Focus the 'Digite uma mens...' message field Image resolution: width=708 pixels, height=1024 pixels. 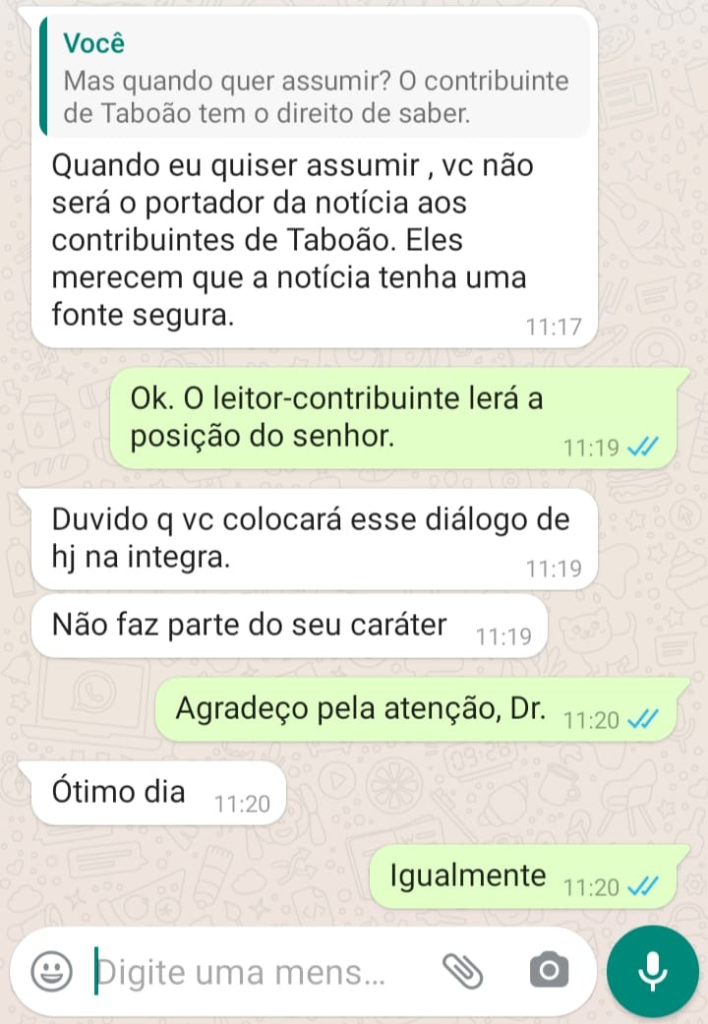pos(250,971)
